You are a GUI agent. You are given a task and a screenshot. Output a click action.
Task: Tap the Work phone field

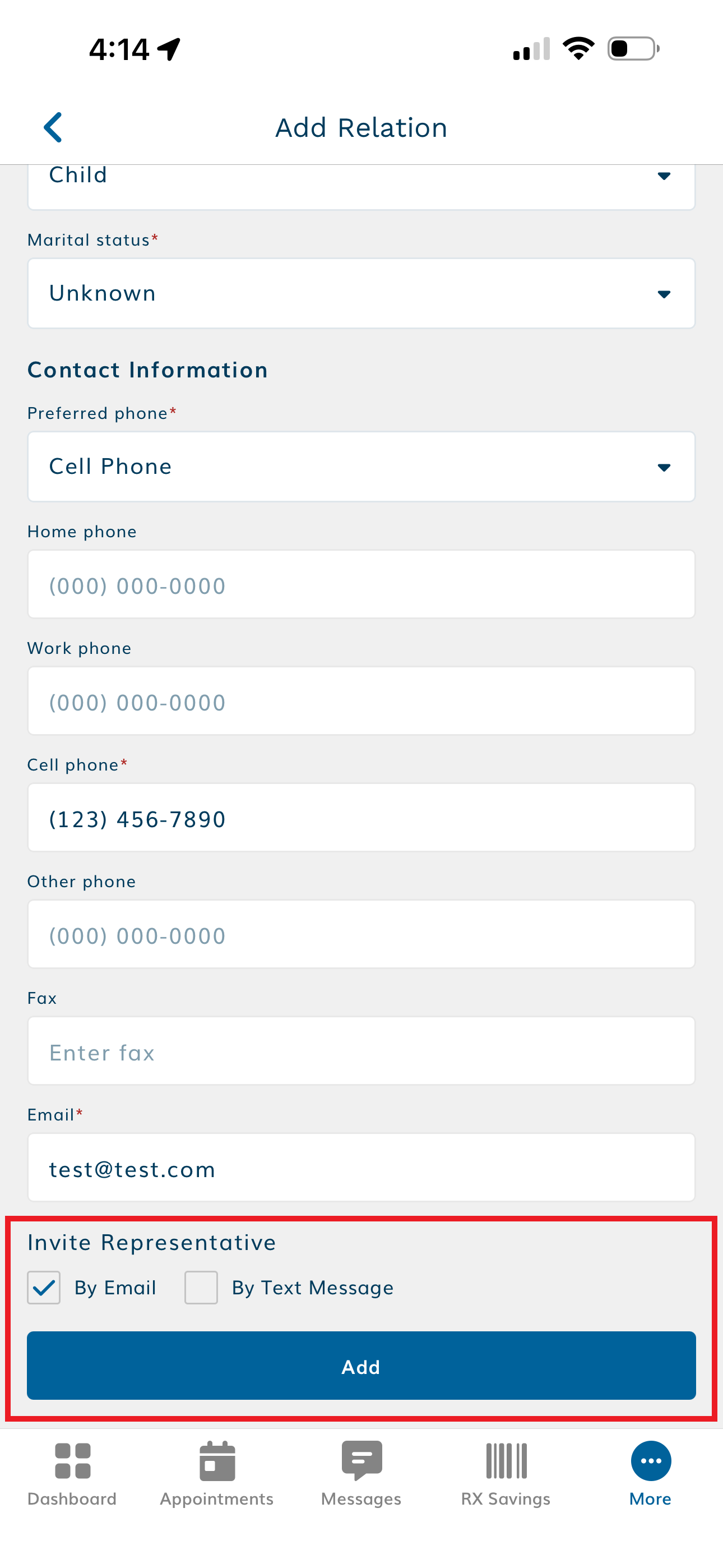pos(361,701)
